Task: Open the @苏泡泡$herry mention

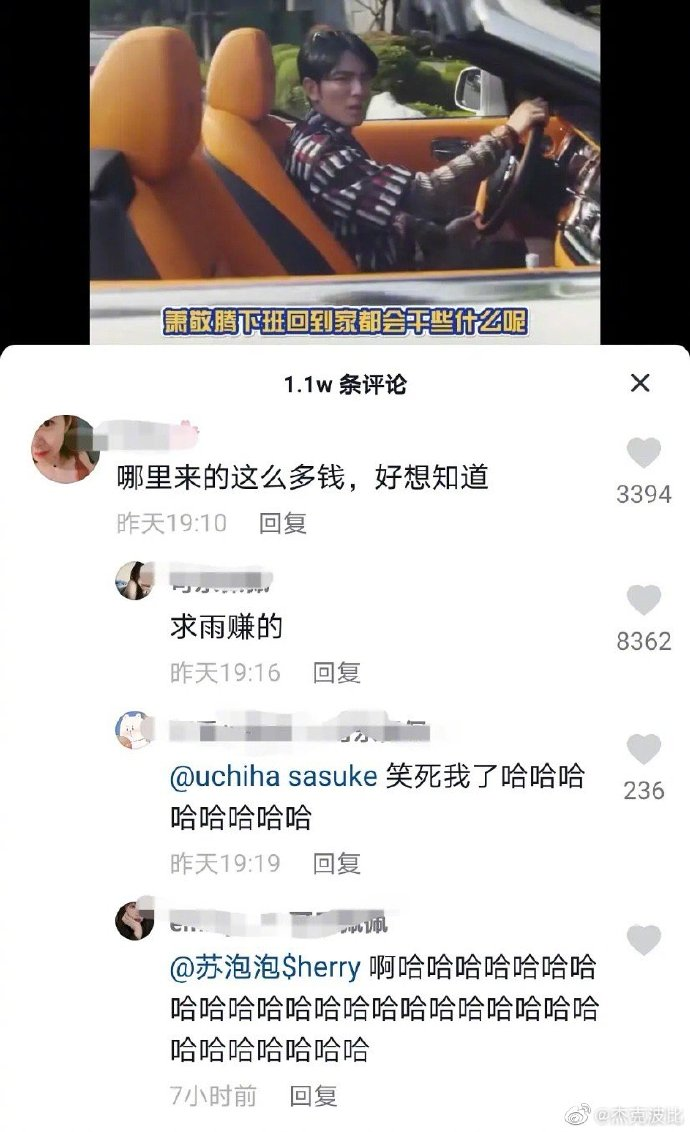Action: point(266,968)
